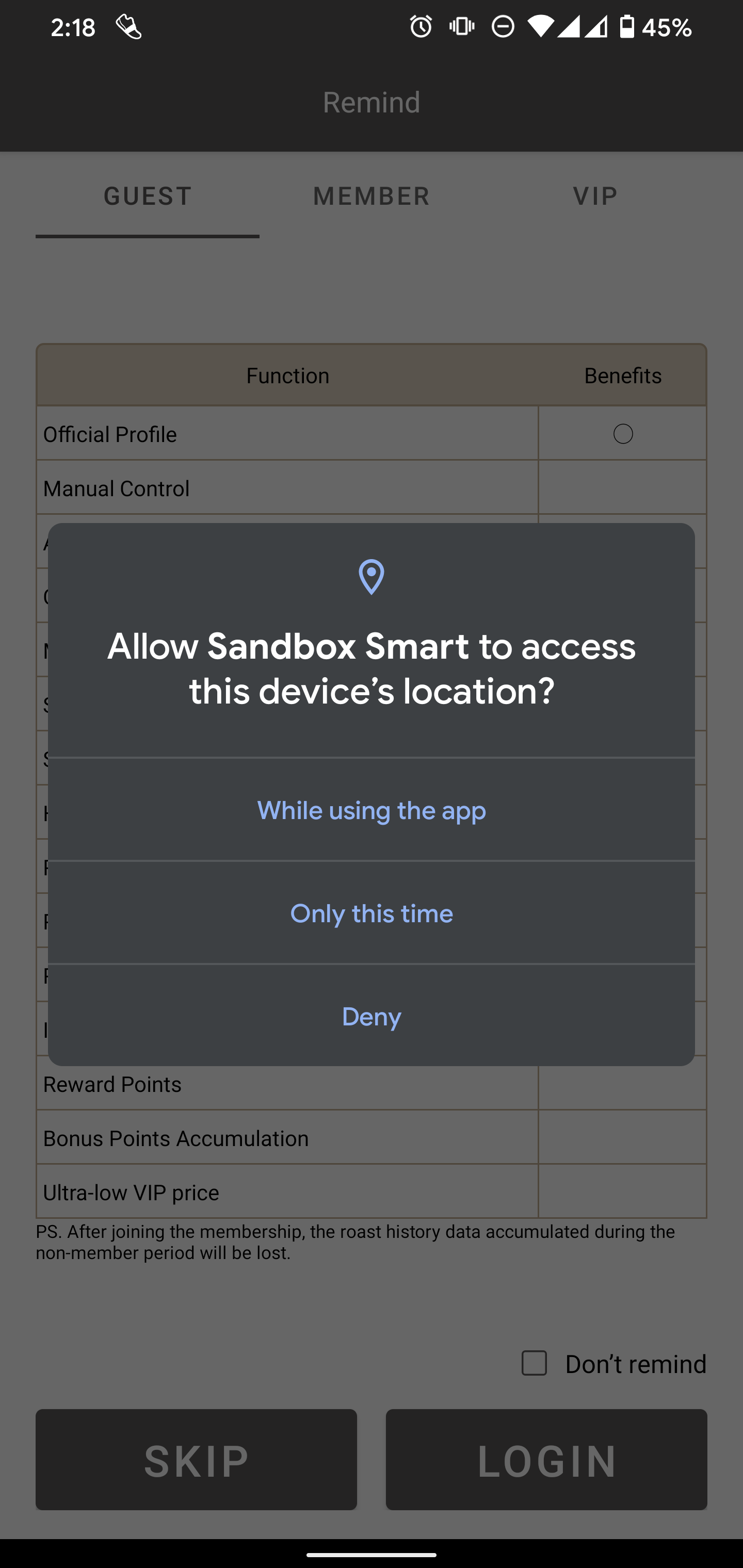Choose Only this time for location
743x1568 pixels.
[372, 913]
